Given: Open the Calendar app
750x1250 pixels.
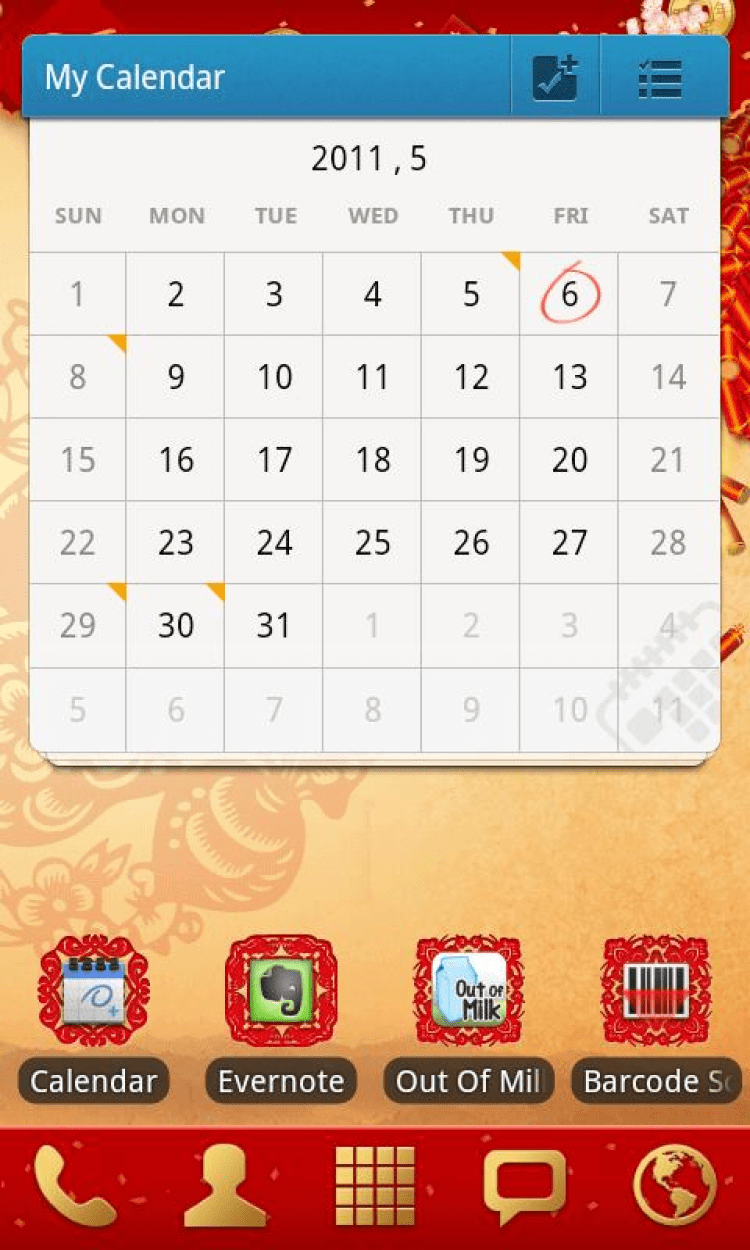Looking at the screenshot, I should [x=94, y=991].
